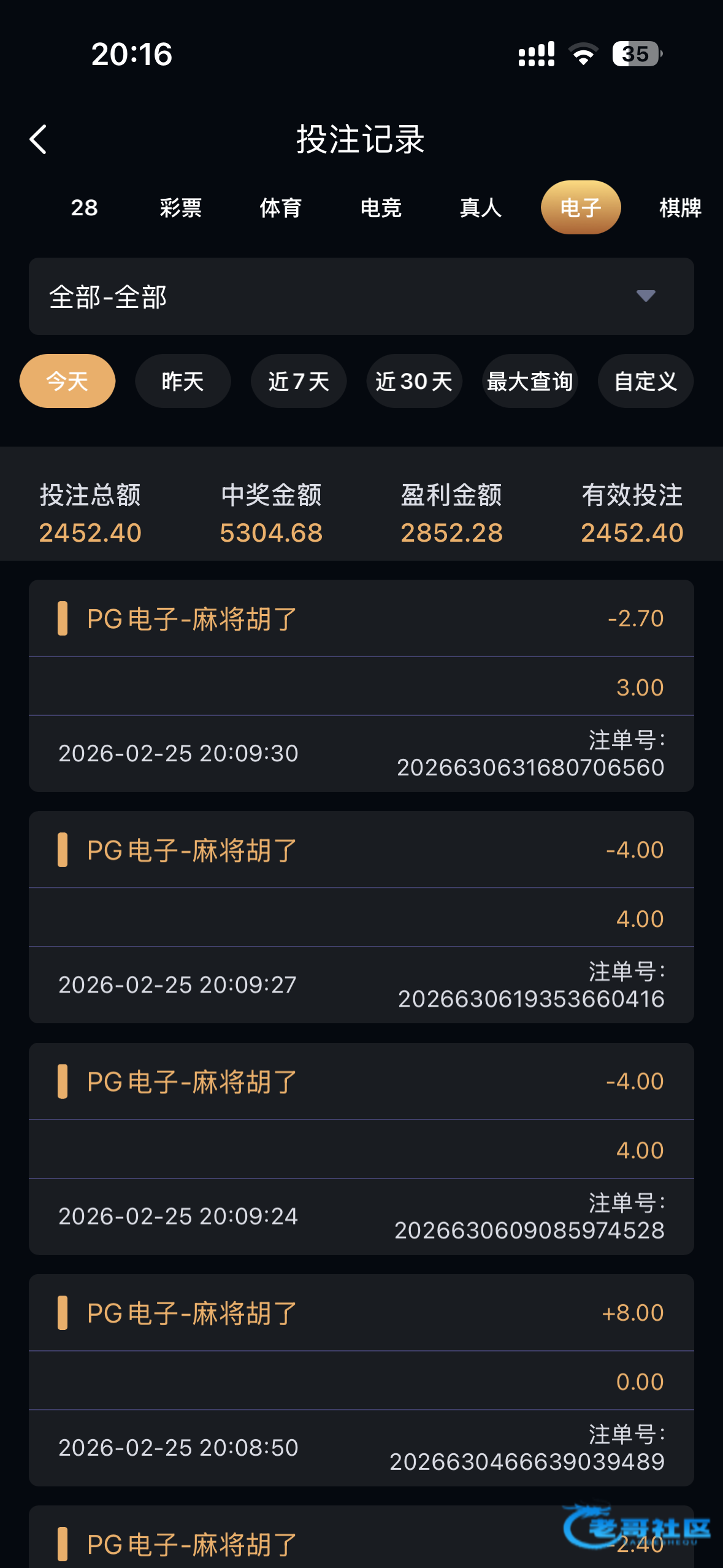Open the bet record from 20:09:27
The height and width of the screenshot is (1568, 723).
(361, 917)
